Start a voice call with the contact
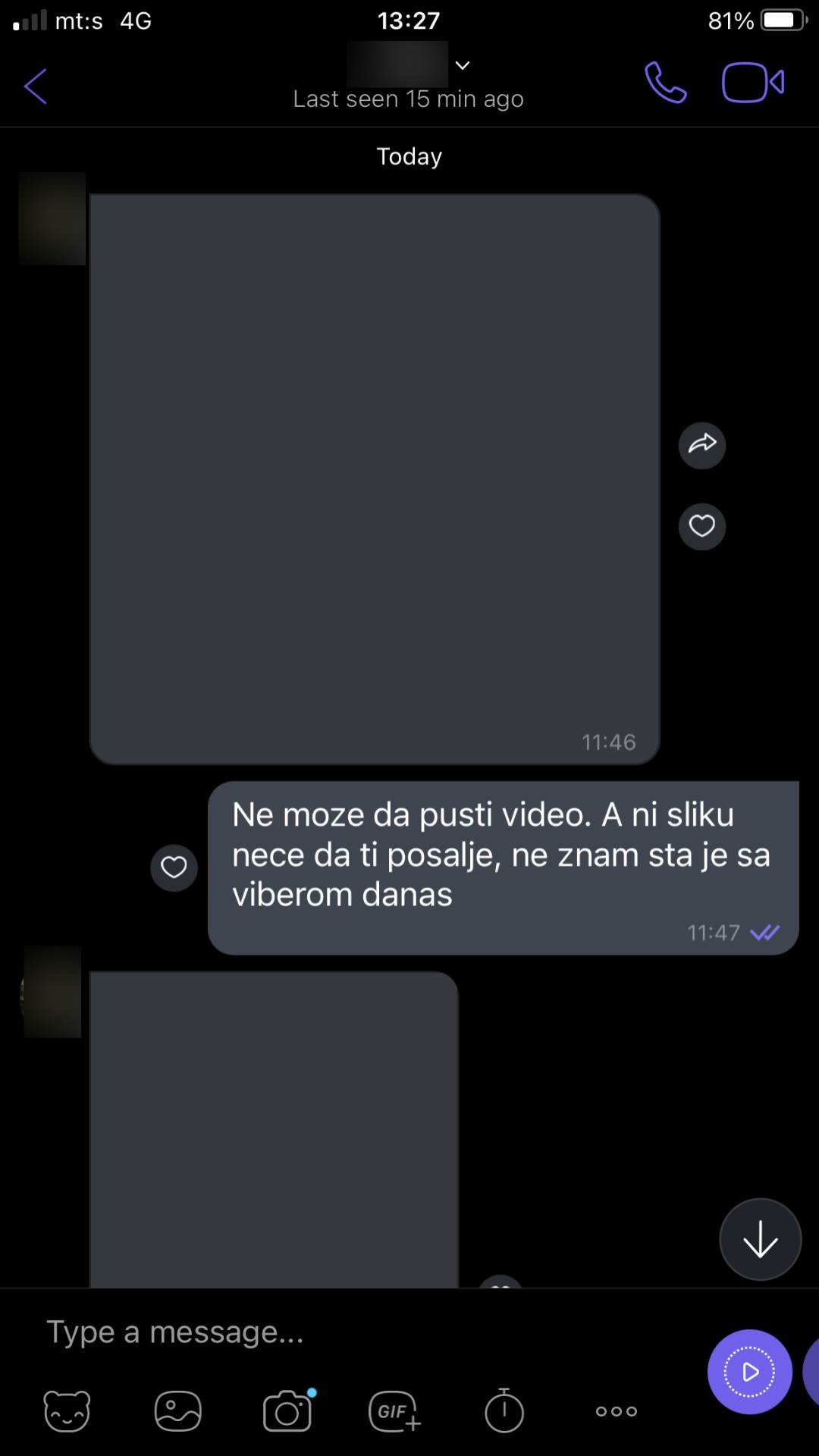 click(664, 81)
